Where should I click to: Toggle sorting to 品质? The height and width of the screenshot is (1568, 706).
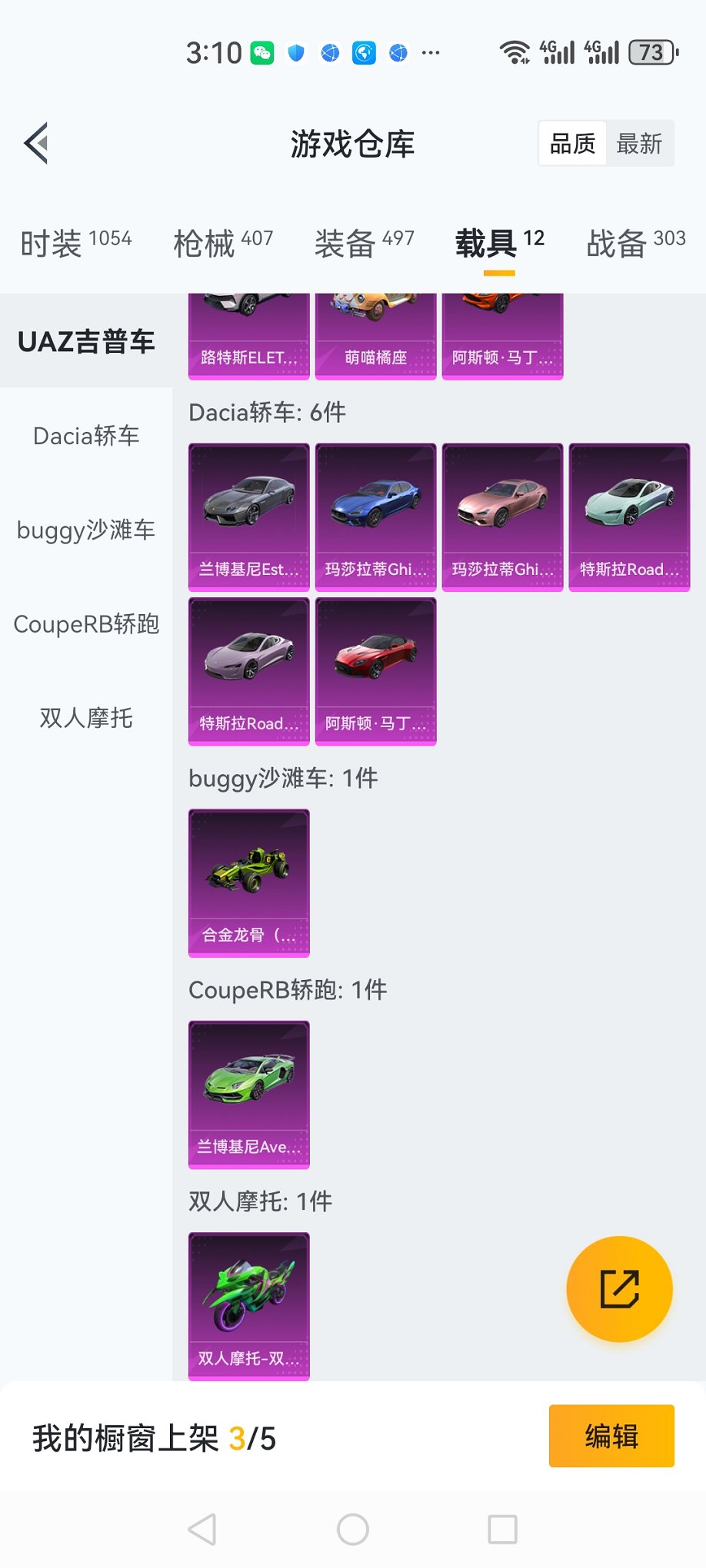[571, 144]
